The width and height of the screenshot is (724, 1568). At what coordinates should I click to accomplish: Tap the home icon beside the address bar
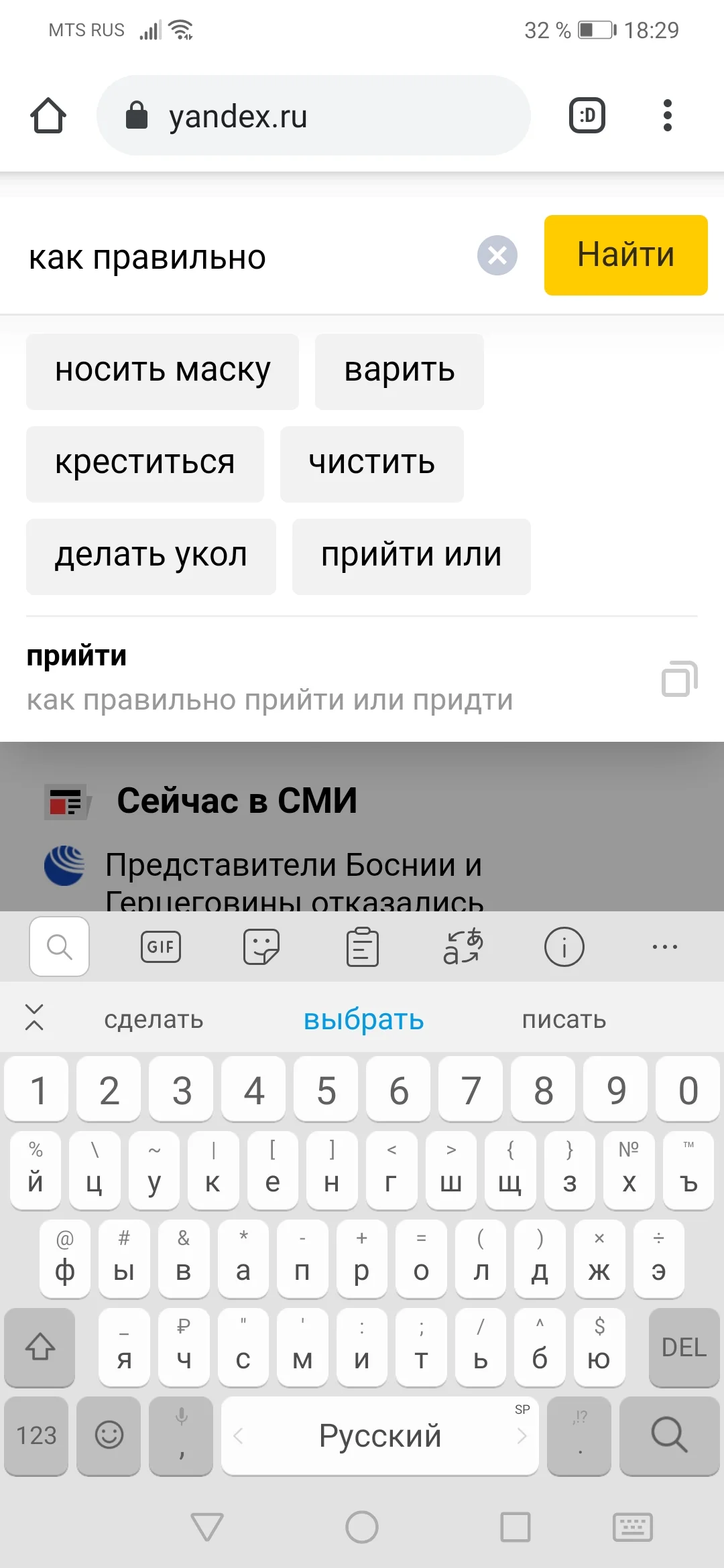47,115
